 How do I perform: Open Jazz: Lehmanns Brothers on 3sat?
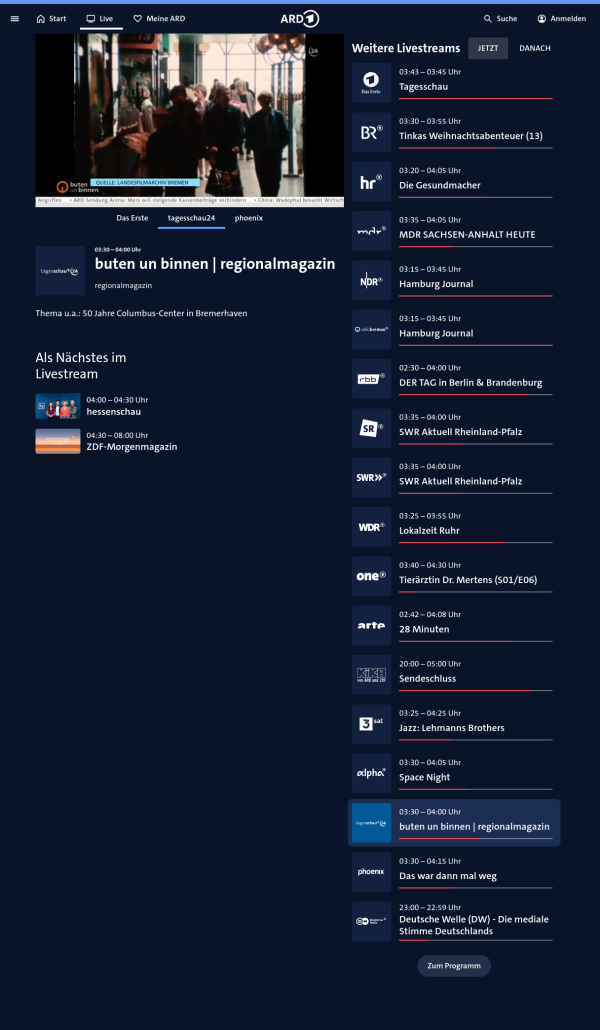[454, 722]
